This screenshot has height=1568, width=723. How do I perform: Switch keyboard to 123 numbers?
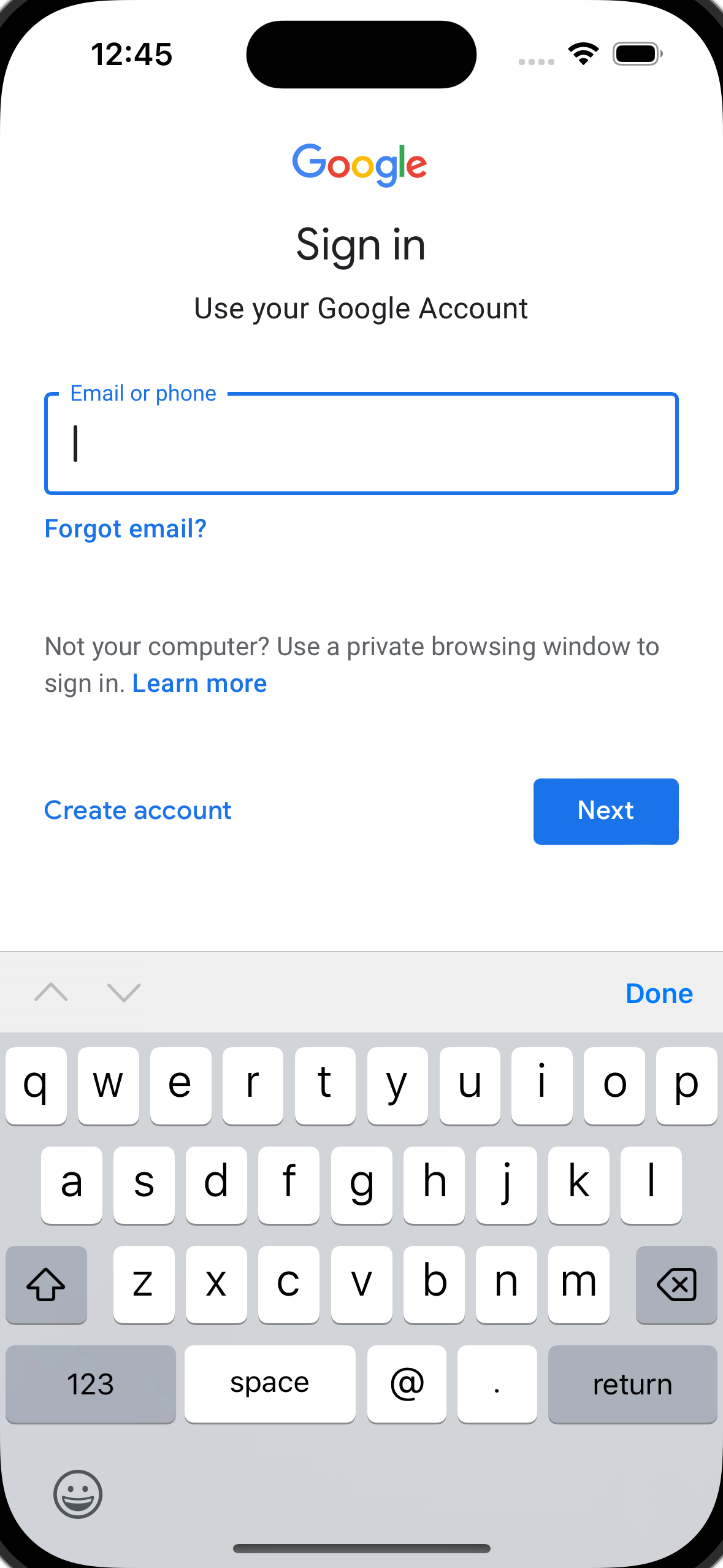point(91,1383)
